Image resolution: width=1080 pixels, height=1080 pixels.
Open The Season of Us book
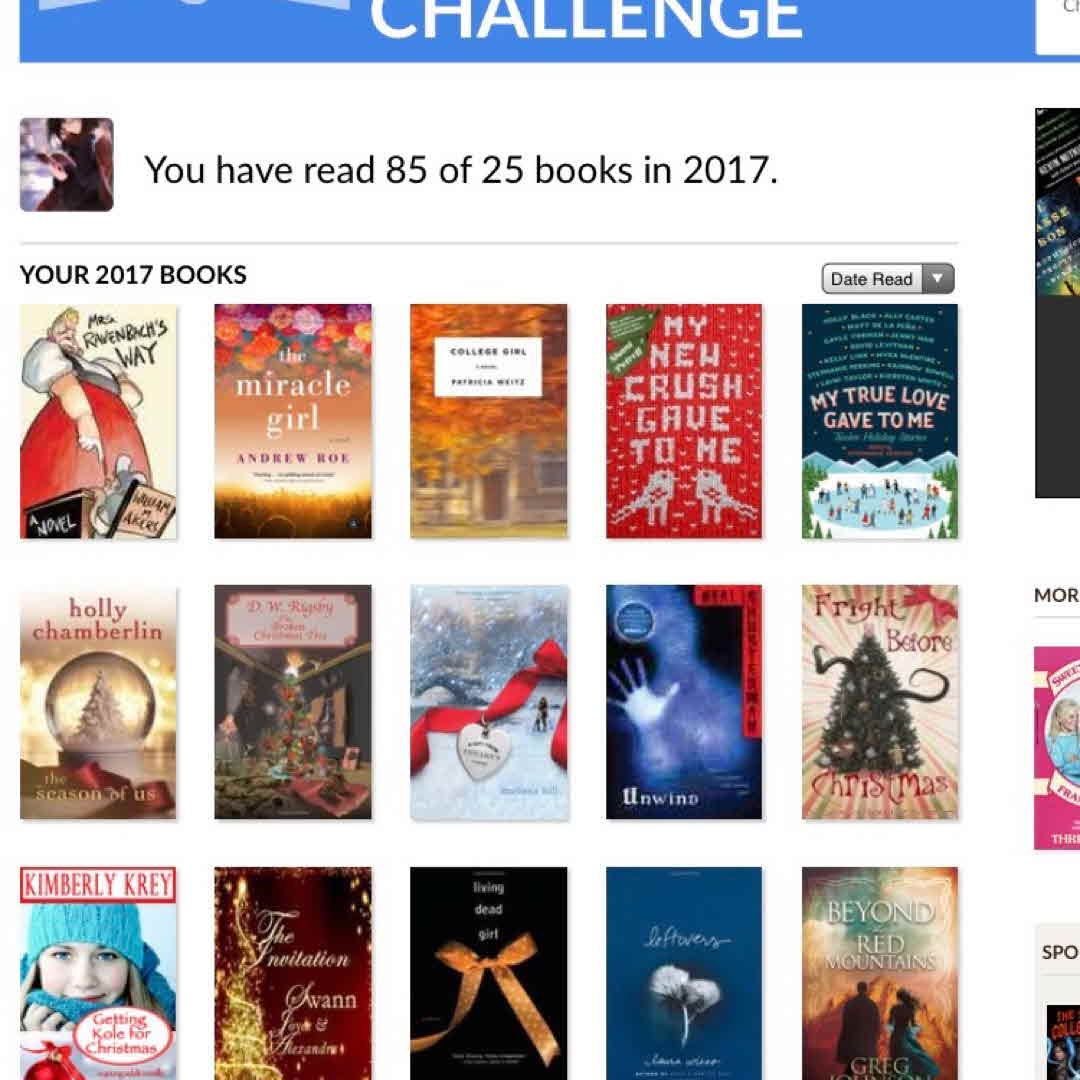point(98,702)
